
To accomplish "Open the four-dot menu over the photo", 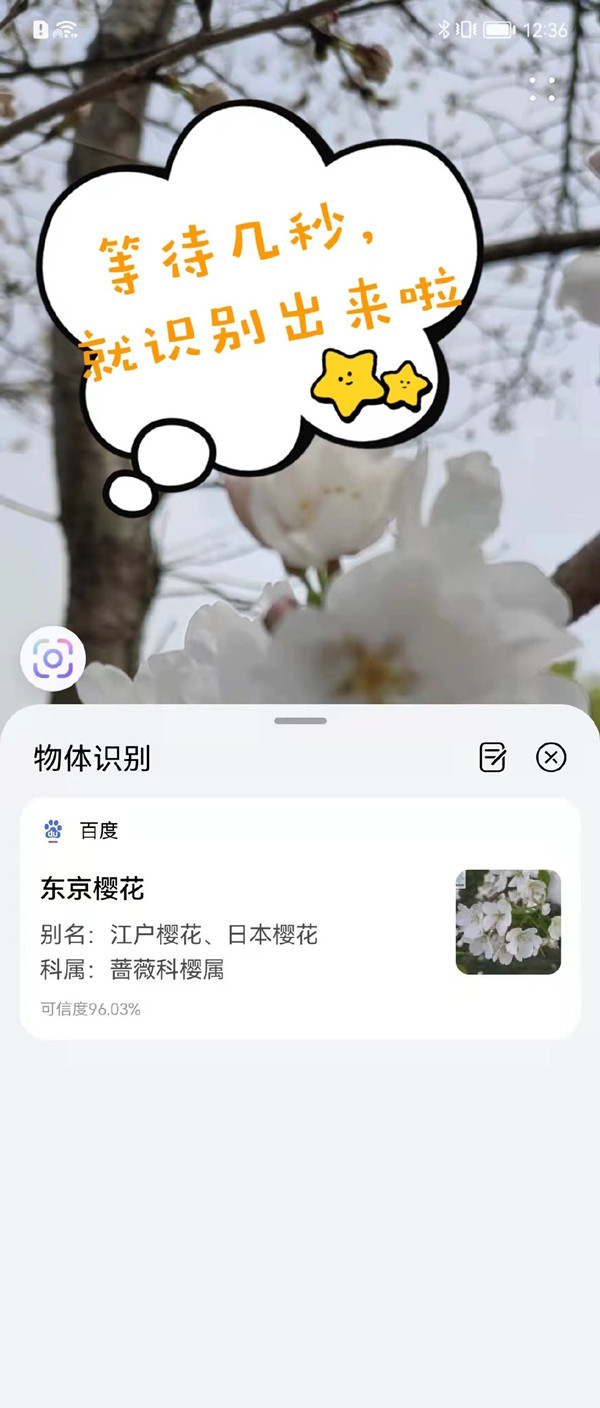I will click(542, 89).
